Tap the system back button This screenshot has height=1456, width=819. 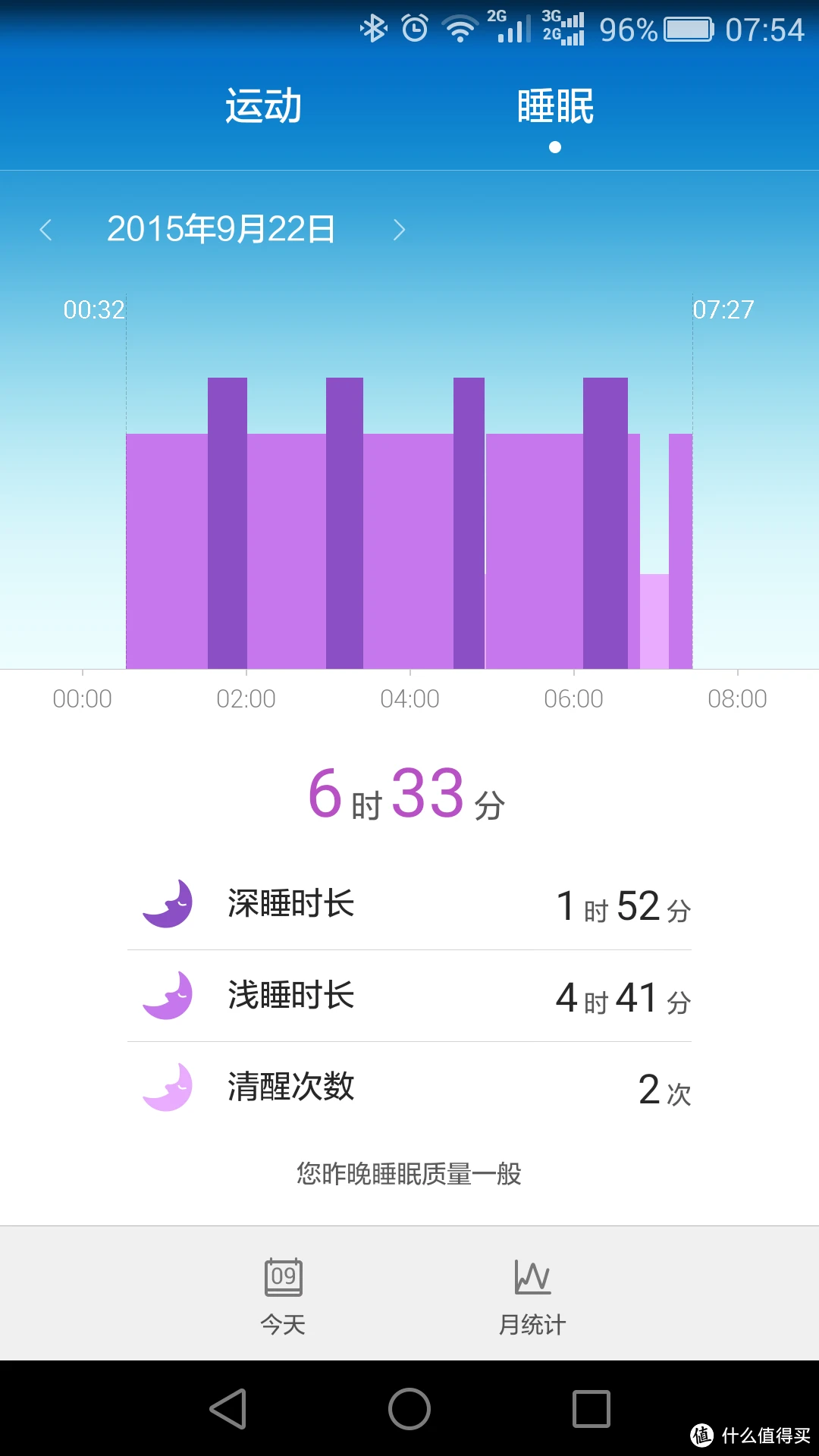click(x=228, y=1409)
